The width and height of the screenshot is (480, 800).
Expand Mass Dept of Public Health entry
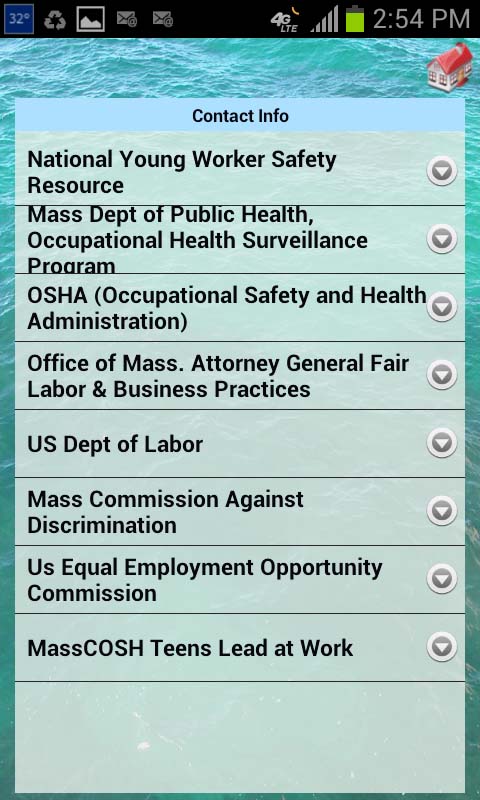point(240,239)
